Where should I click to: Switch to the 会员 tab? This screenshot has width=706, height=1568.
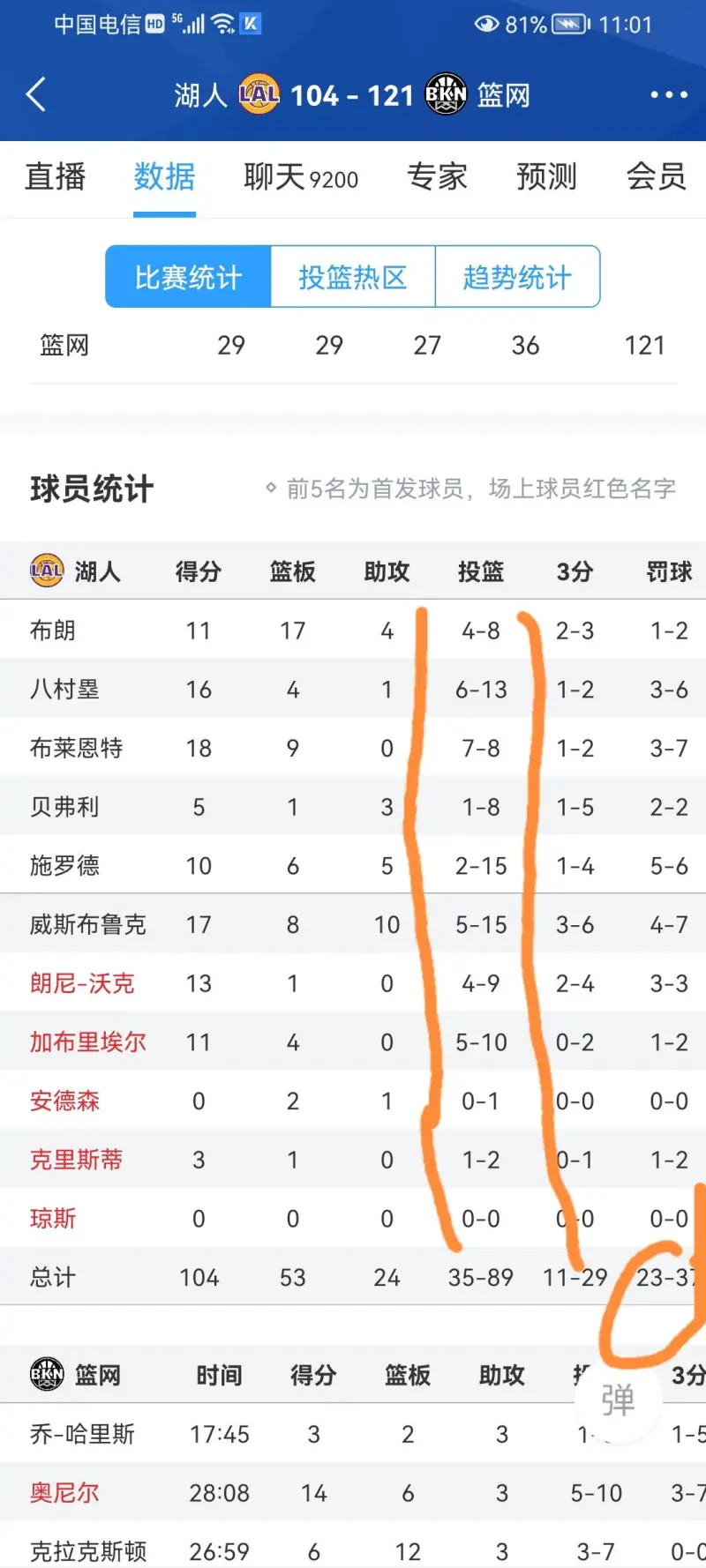656,176
